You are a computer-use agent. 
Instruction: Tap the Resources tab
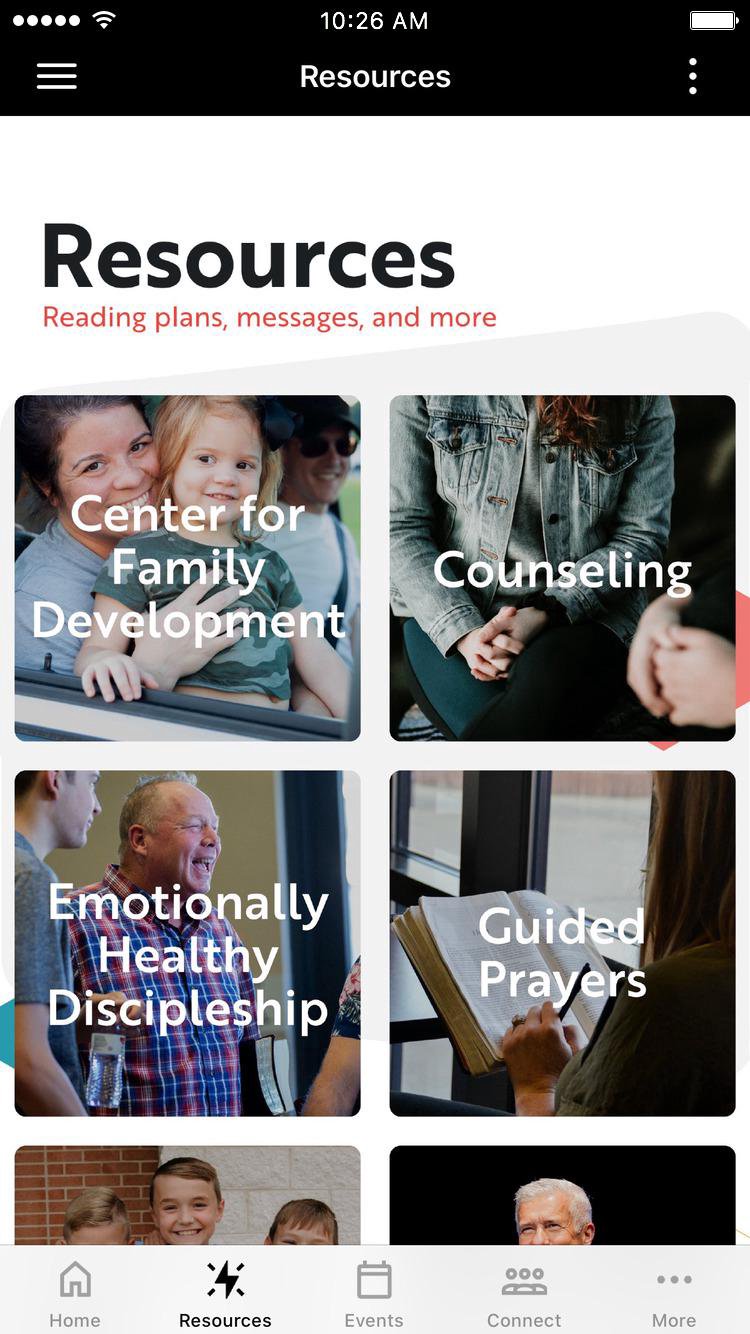(225, 1293)
